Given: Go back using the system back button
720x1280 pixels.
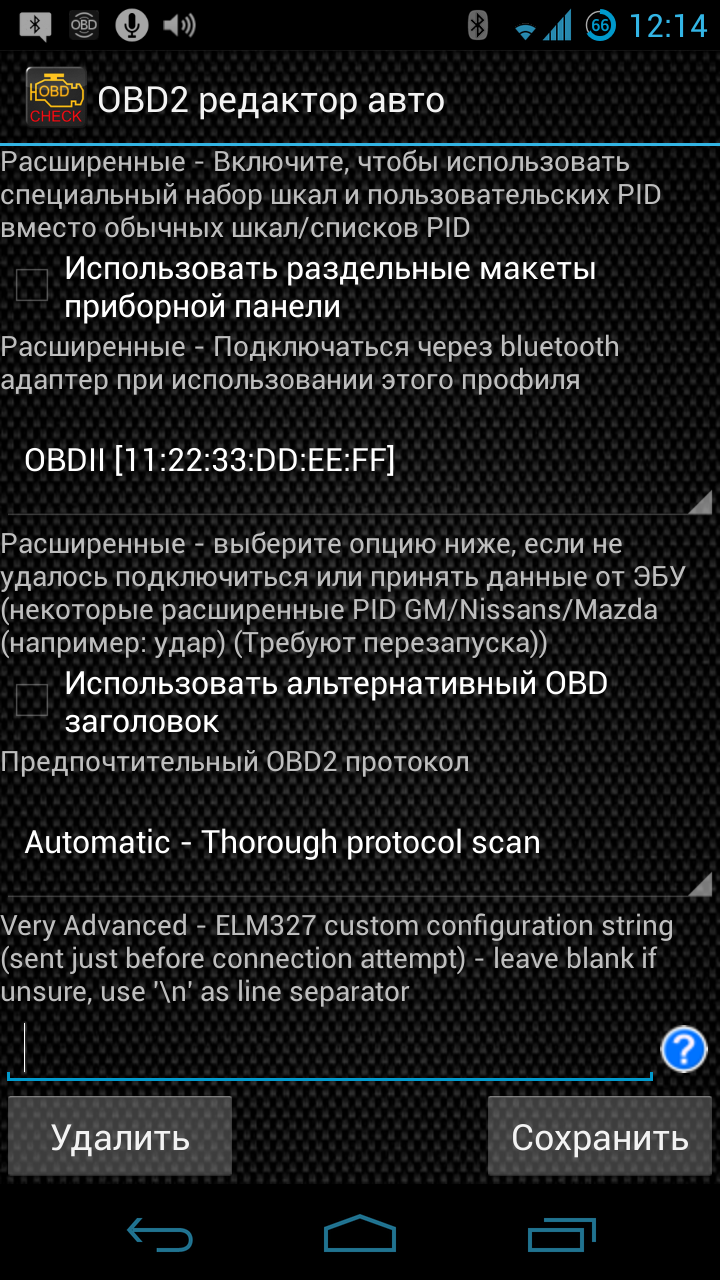Looking at the screenshot, I should (x=160, y=1234).
